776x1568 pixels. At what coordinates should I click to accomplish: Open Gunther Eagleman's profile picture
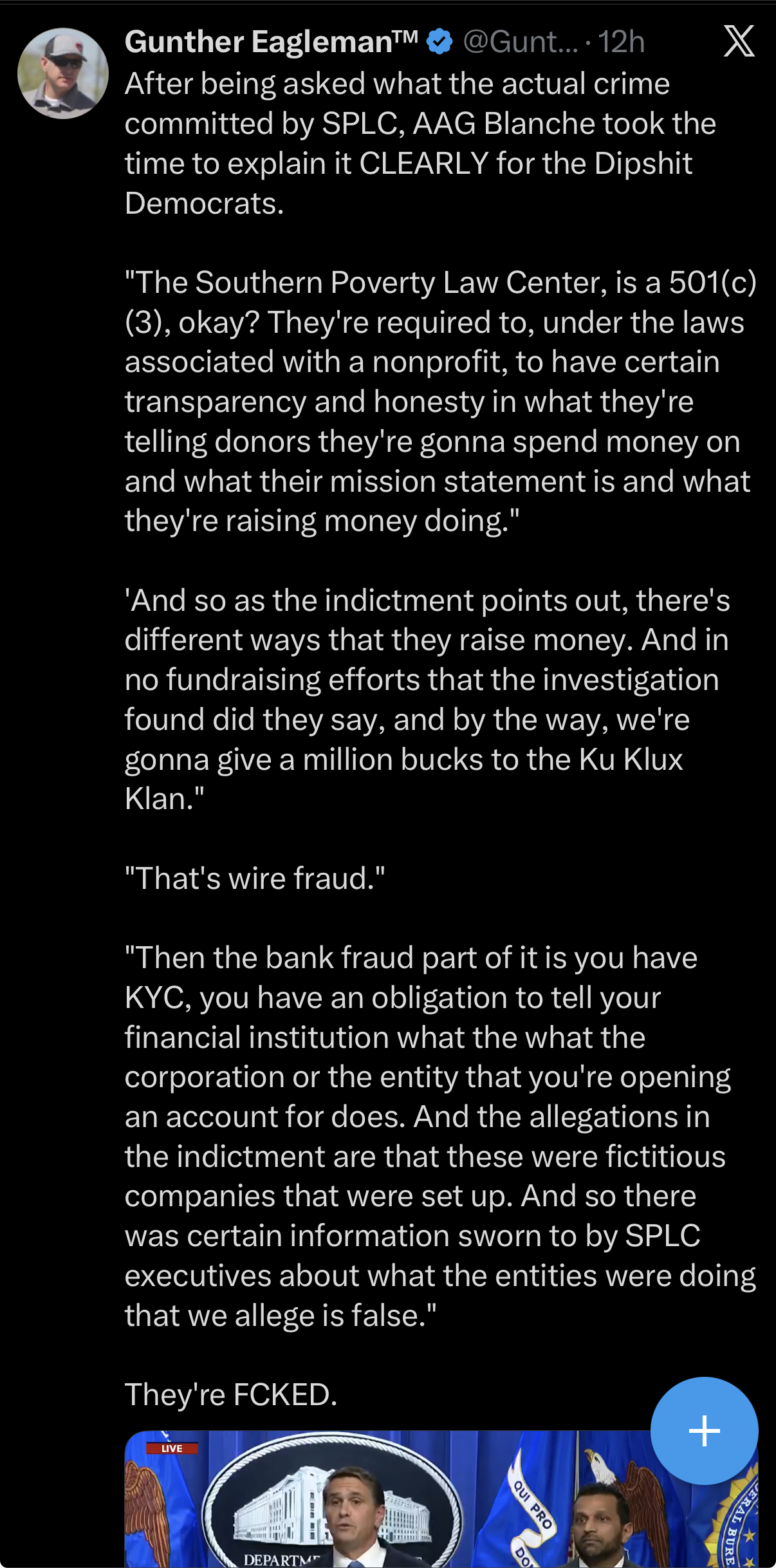pyautogui.click(x=63, y=73)
